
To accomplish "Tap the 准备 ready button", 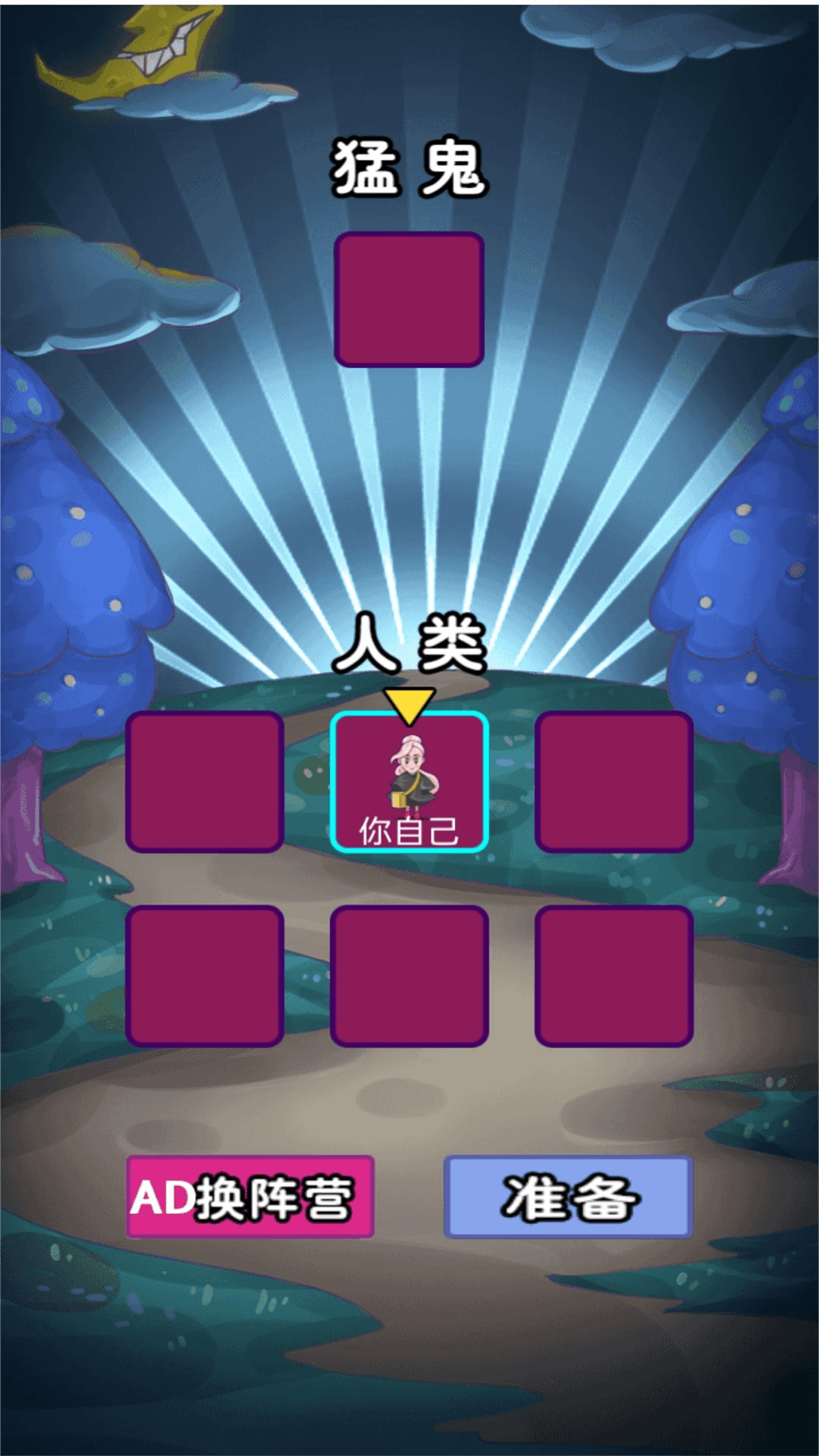I will pyautogui.click(x=568, y=1197).
